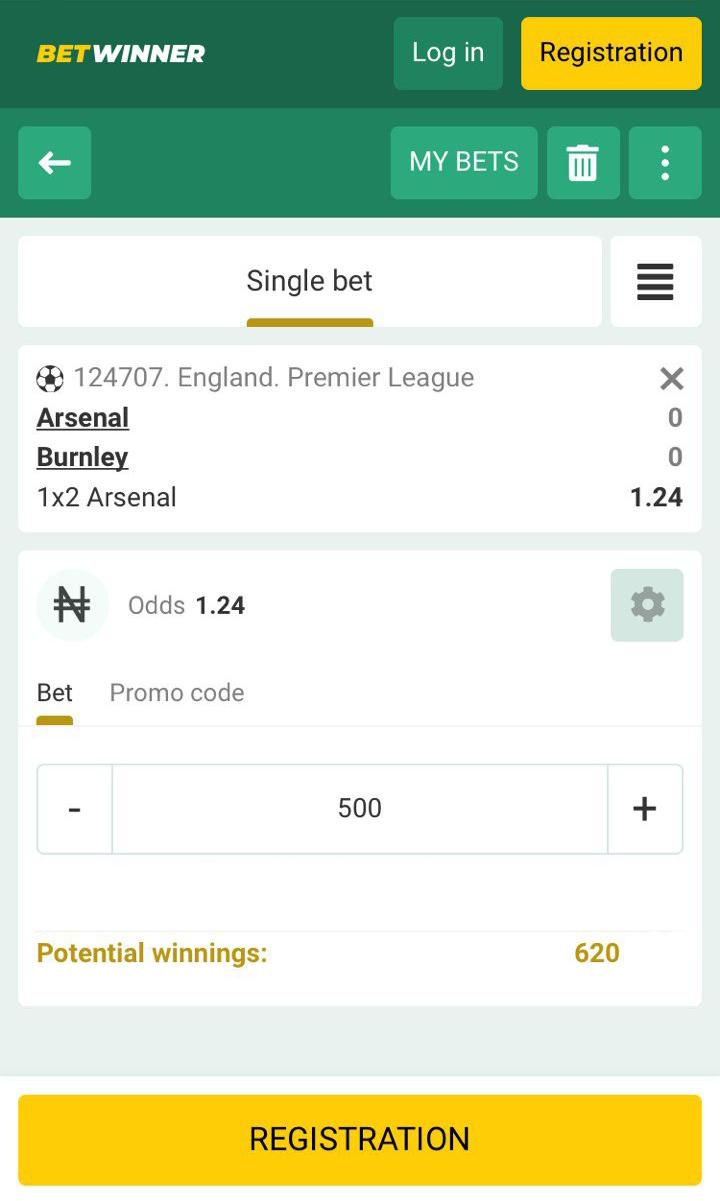Open the Burnley team link
The image size is (720, 1201).
click(83, 458)
